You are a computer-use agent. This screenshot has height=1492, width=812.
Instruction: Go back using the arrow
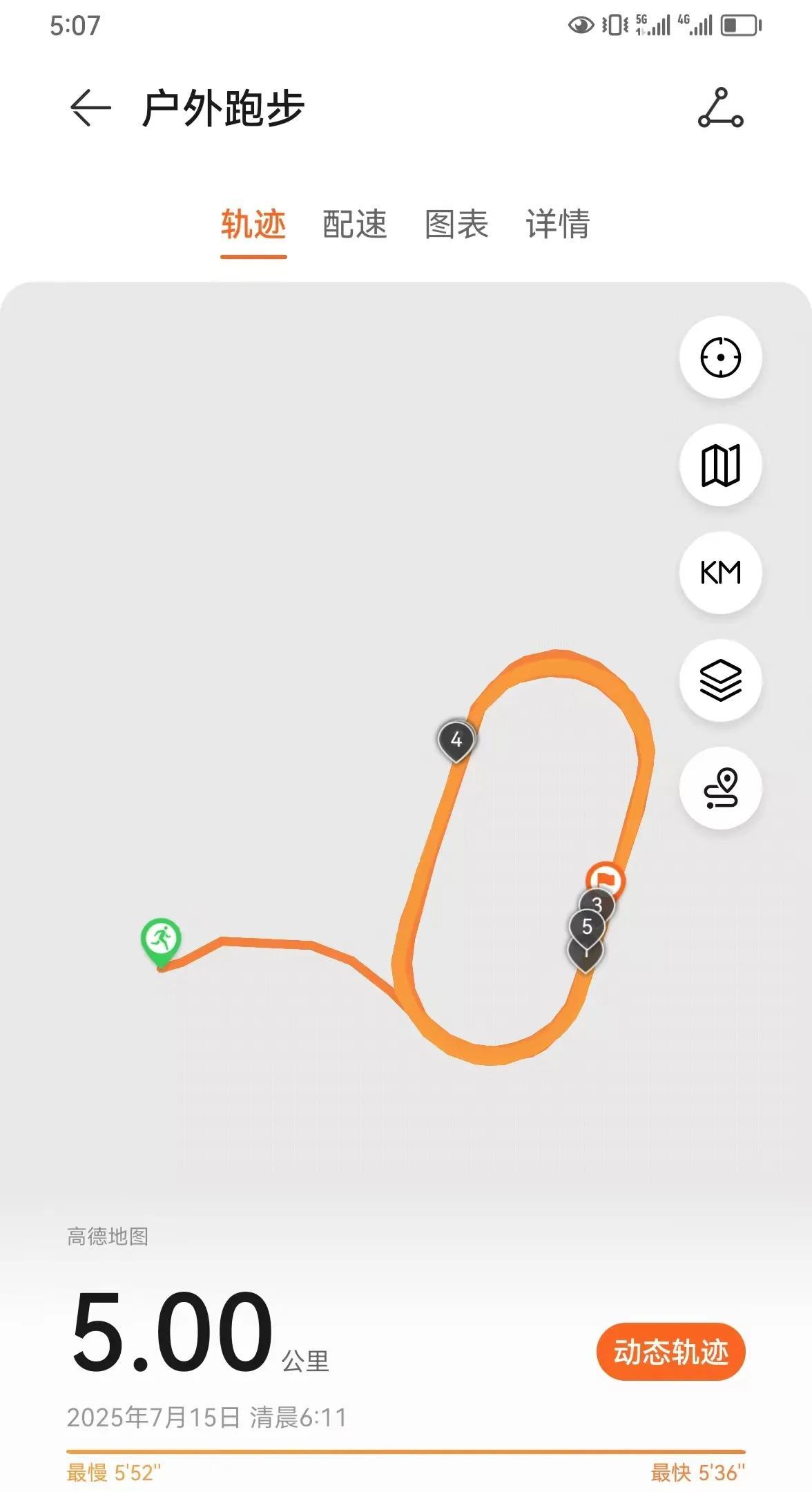click(90, 108)
